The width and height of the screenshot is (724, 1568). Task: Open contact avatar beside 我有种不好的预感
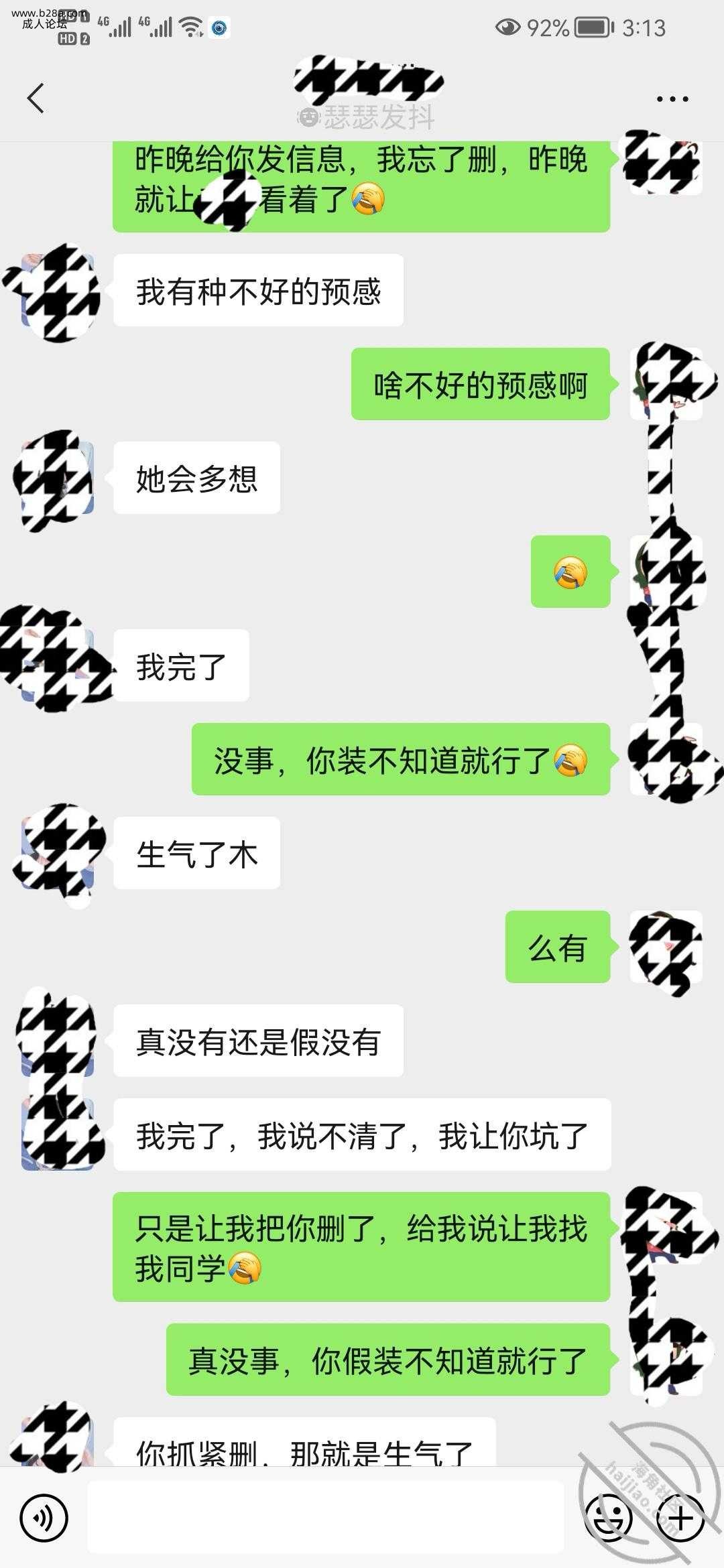coord(58,291)
